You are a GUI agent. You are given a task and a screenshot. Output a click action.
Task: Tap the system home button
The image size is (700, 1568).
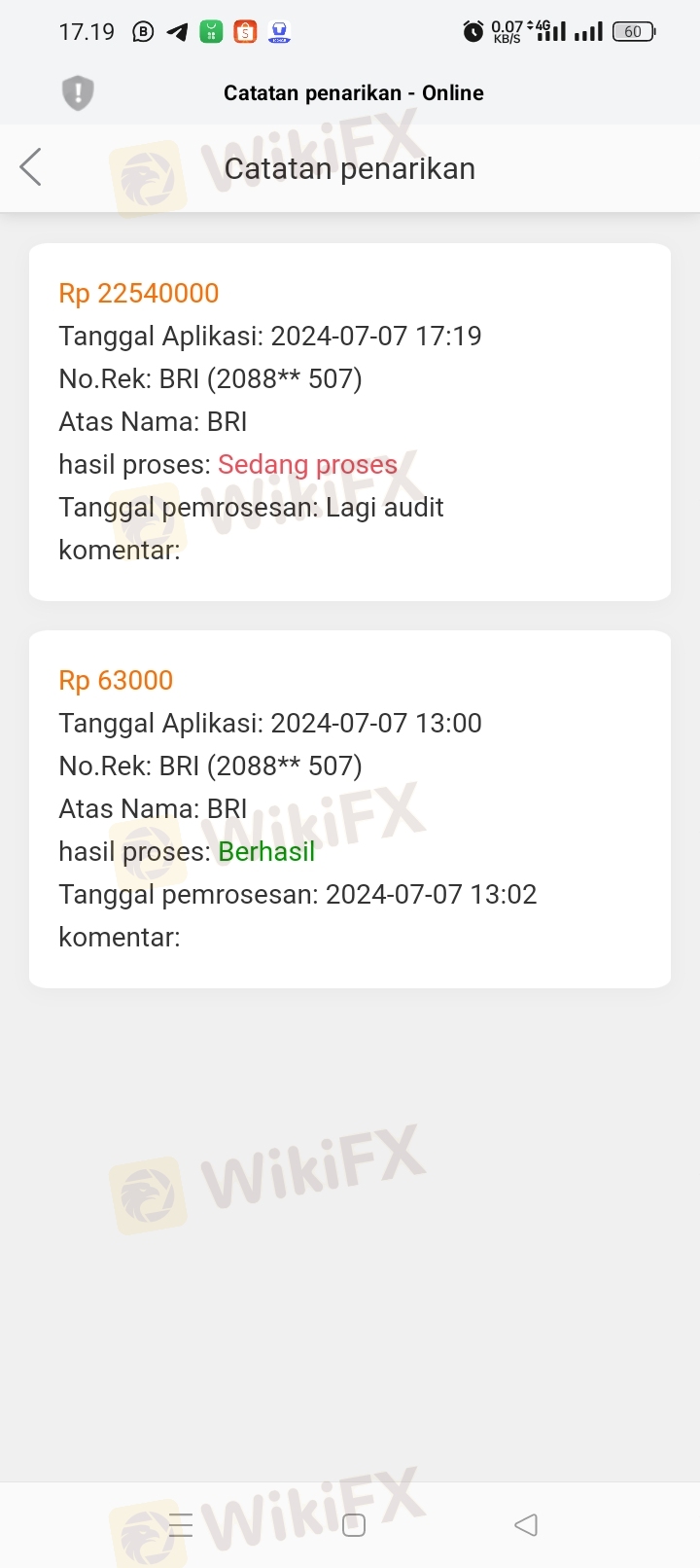pyautogui.click(x=354, y=1524)
